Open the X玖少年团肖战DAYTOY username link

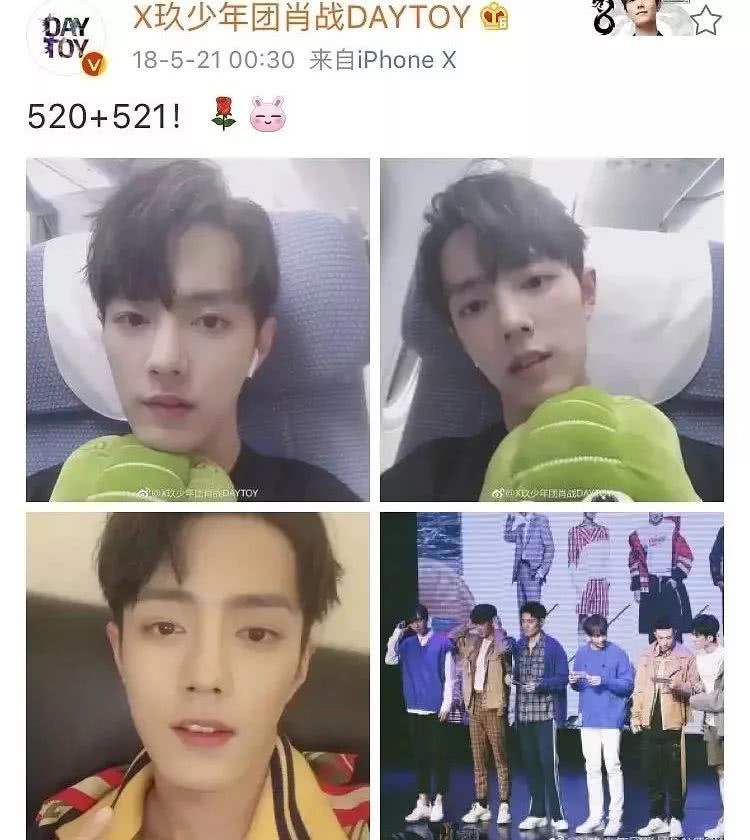(301, 16)
